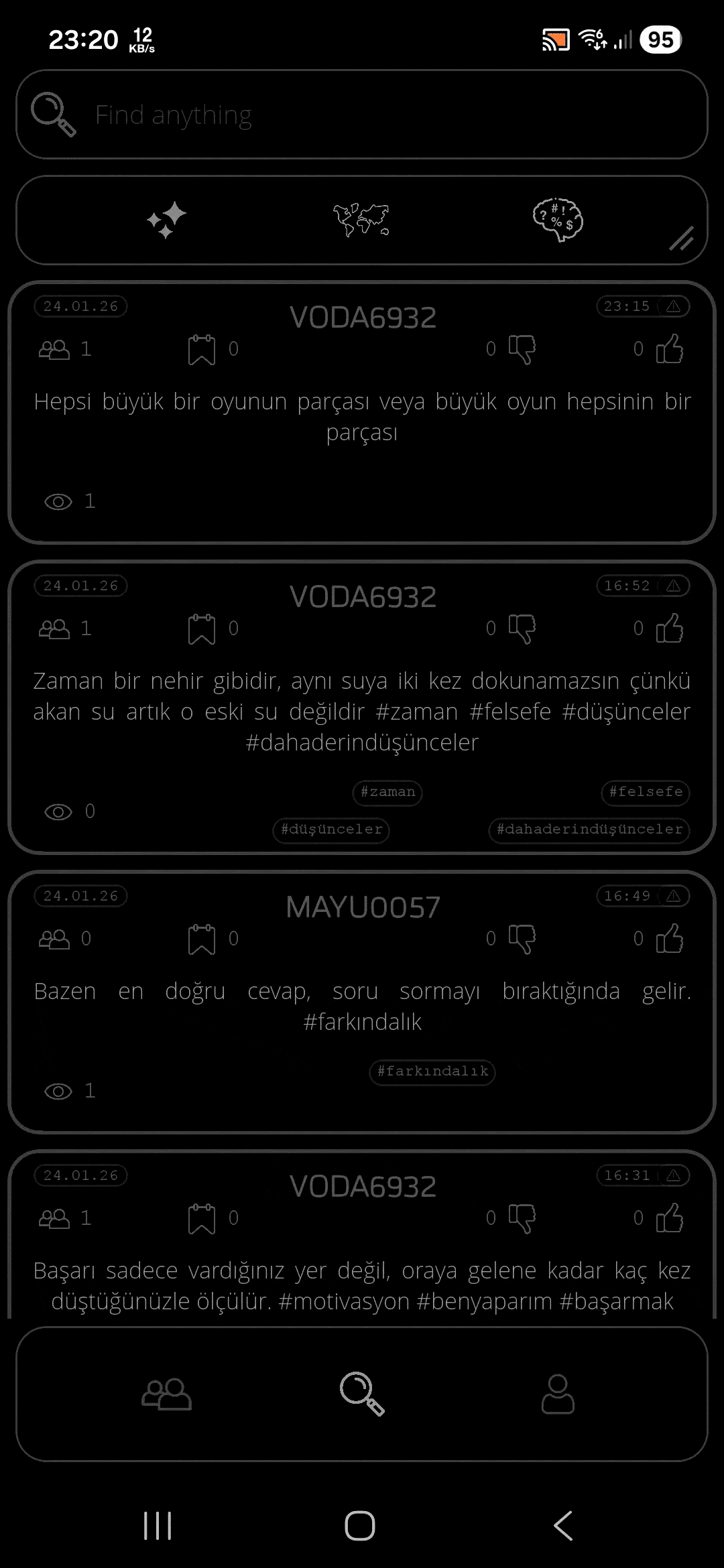Open the MAYU0057 username
The height and width of the screenshot is (1568, 724).
click(363, 907)
